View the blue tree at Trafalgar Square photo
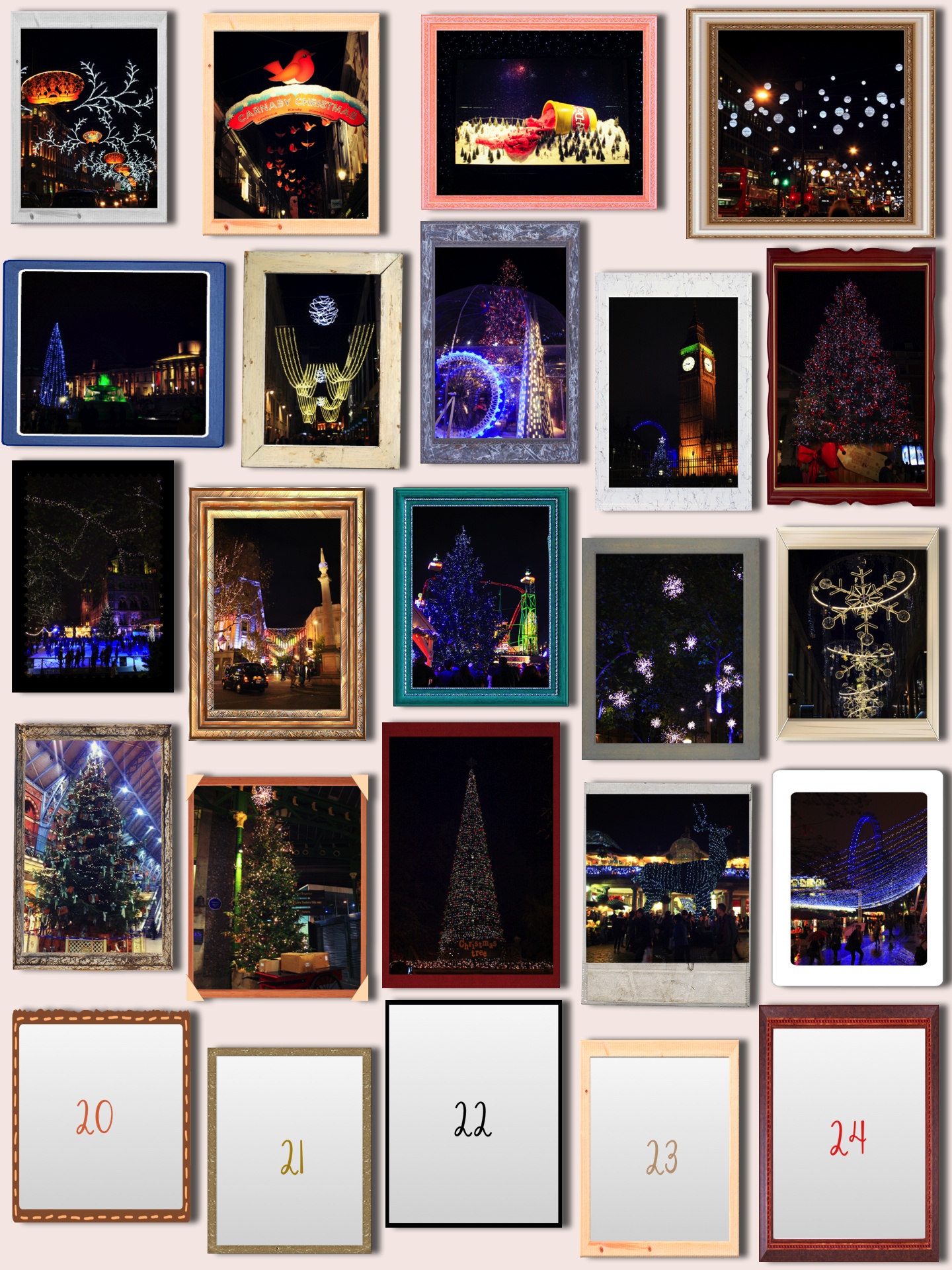Viewport: 952px width, 1270px height. [x=114, y=353]
